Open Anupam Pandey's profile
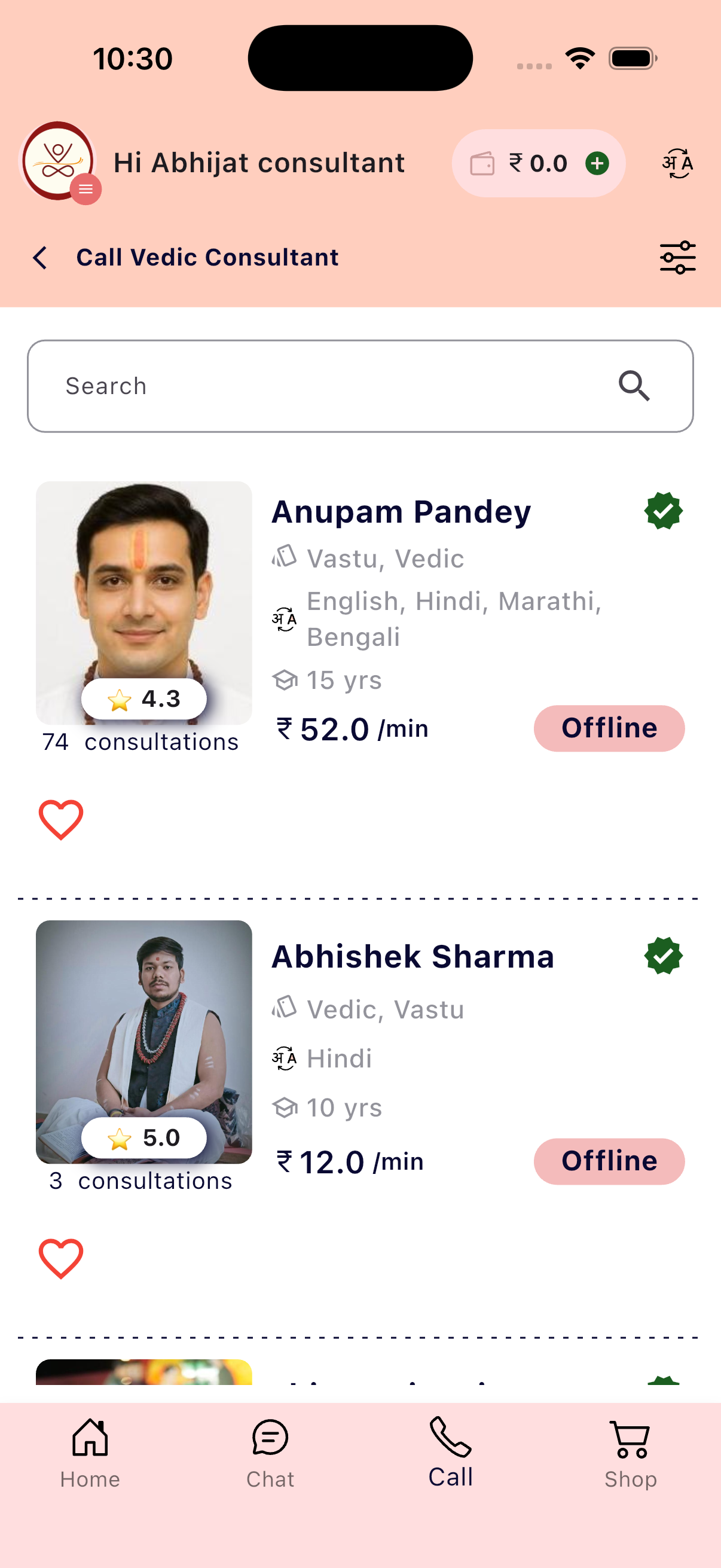721x1568 pixels. [x=401, y=511]
